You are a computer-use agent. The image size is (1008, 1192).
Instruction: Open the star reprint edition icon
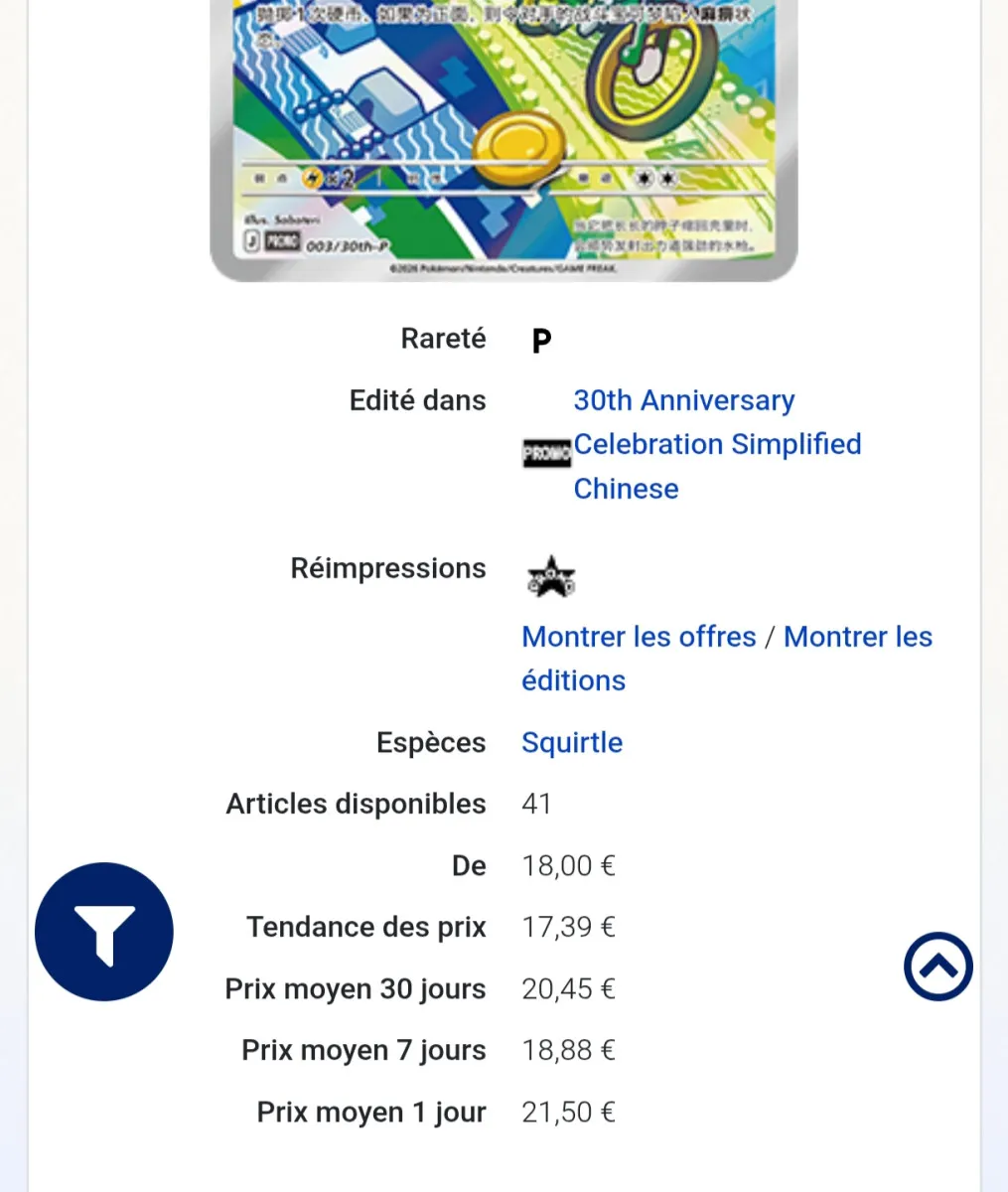tap(550, 577)
